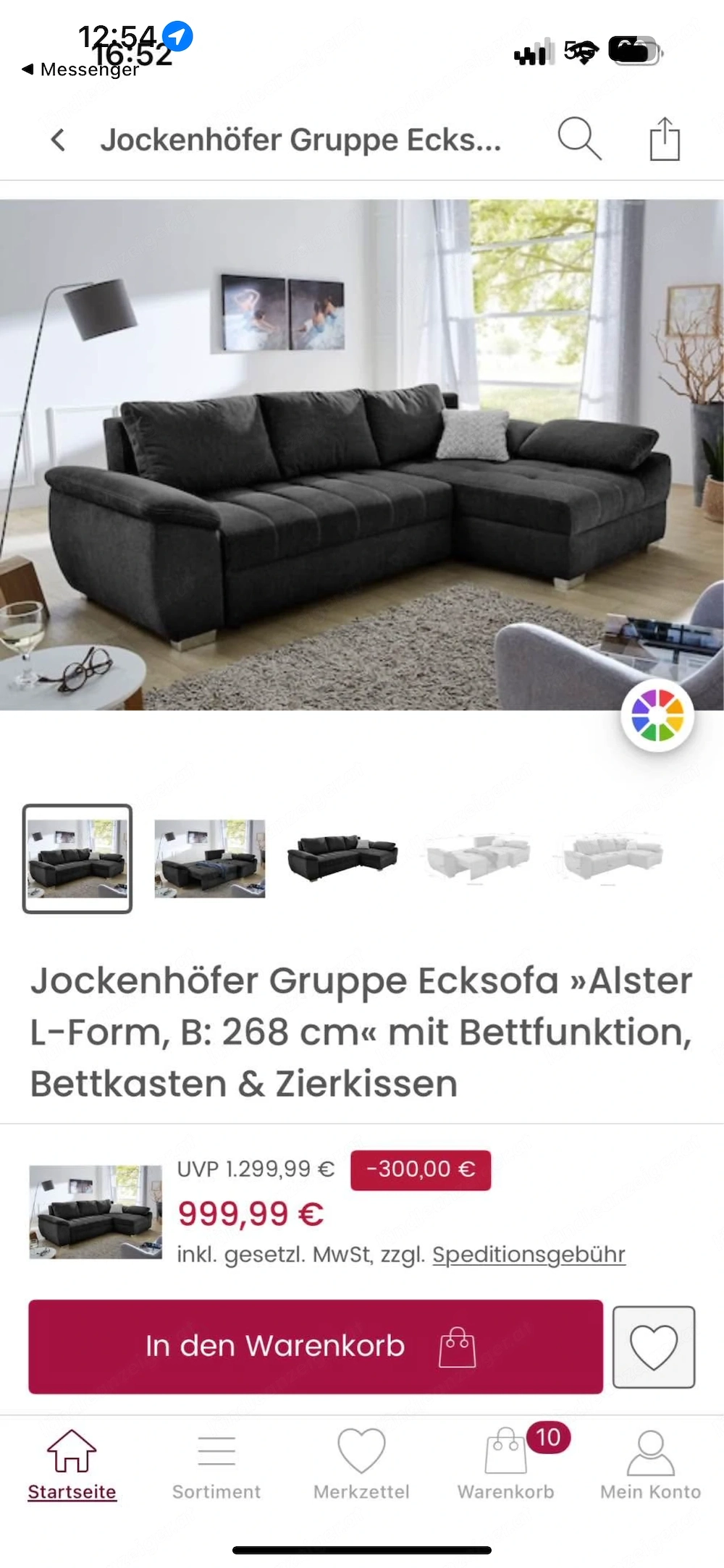Viewport: 724px width, 1568px height.
Task: Toggle the wishlist heart next to add-to-cart
Action: (x=654, y=1347)
